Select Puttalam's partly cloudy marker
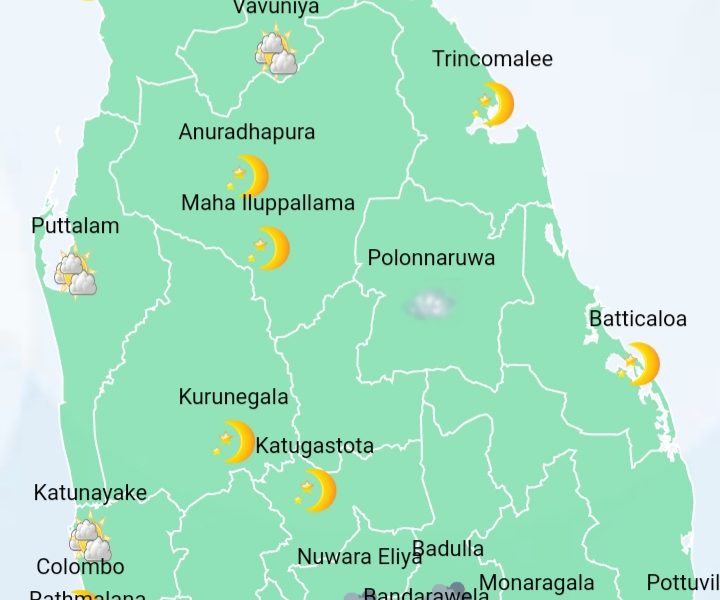 pos(75,273)
